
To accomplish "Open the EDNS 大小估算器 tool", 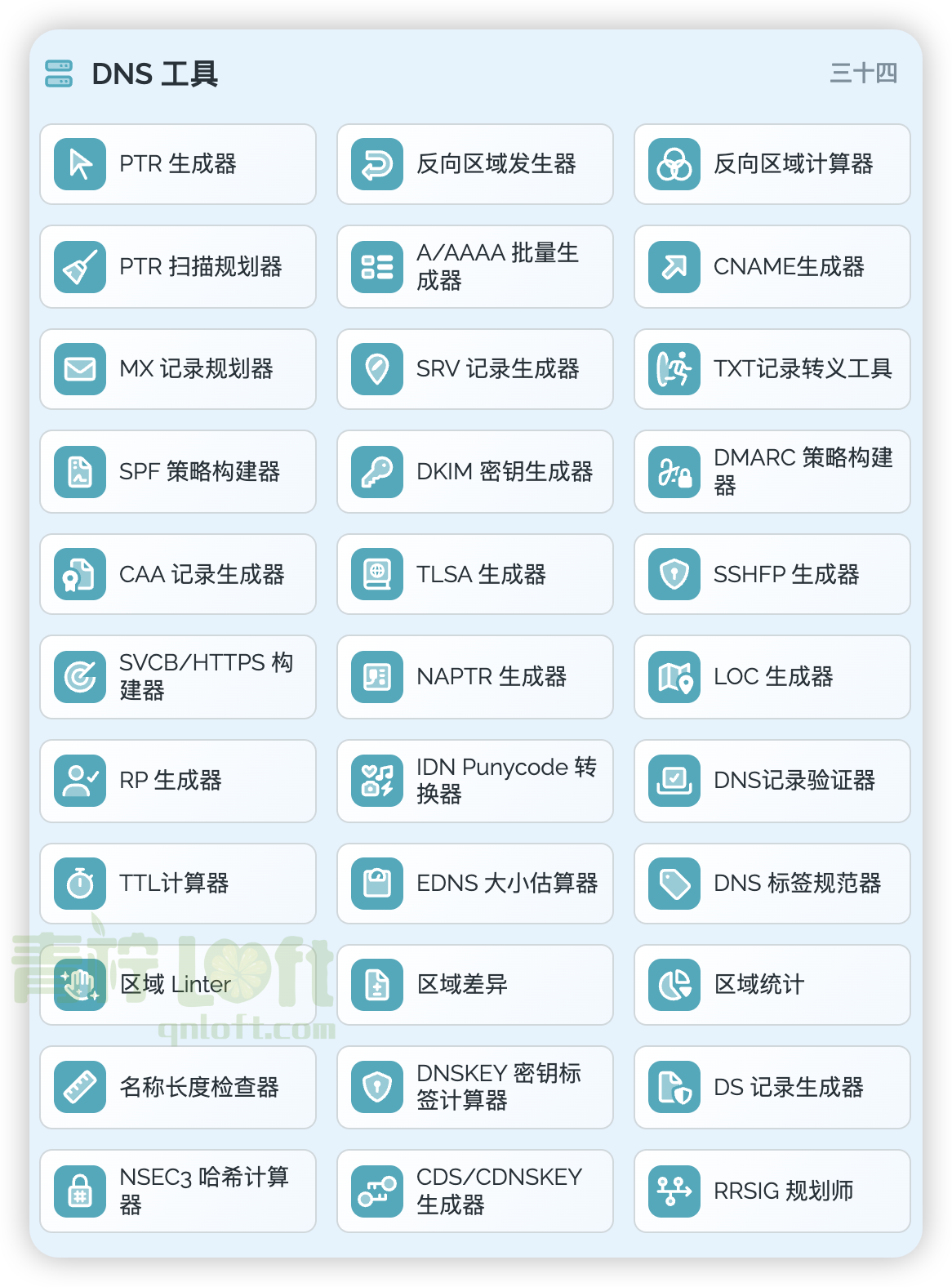I will (x=474, y=883).
